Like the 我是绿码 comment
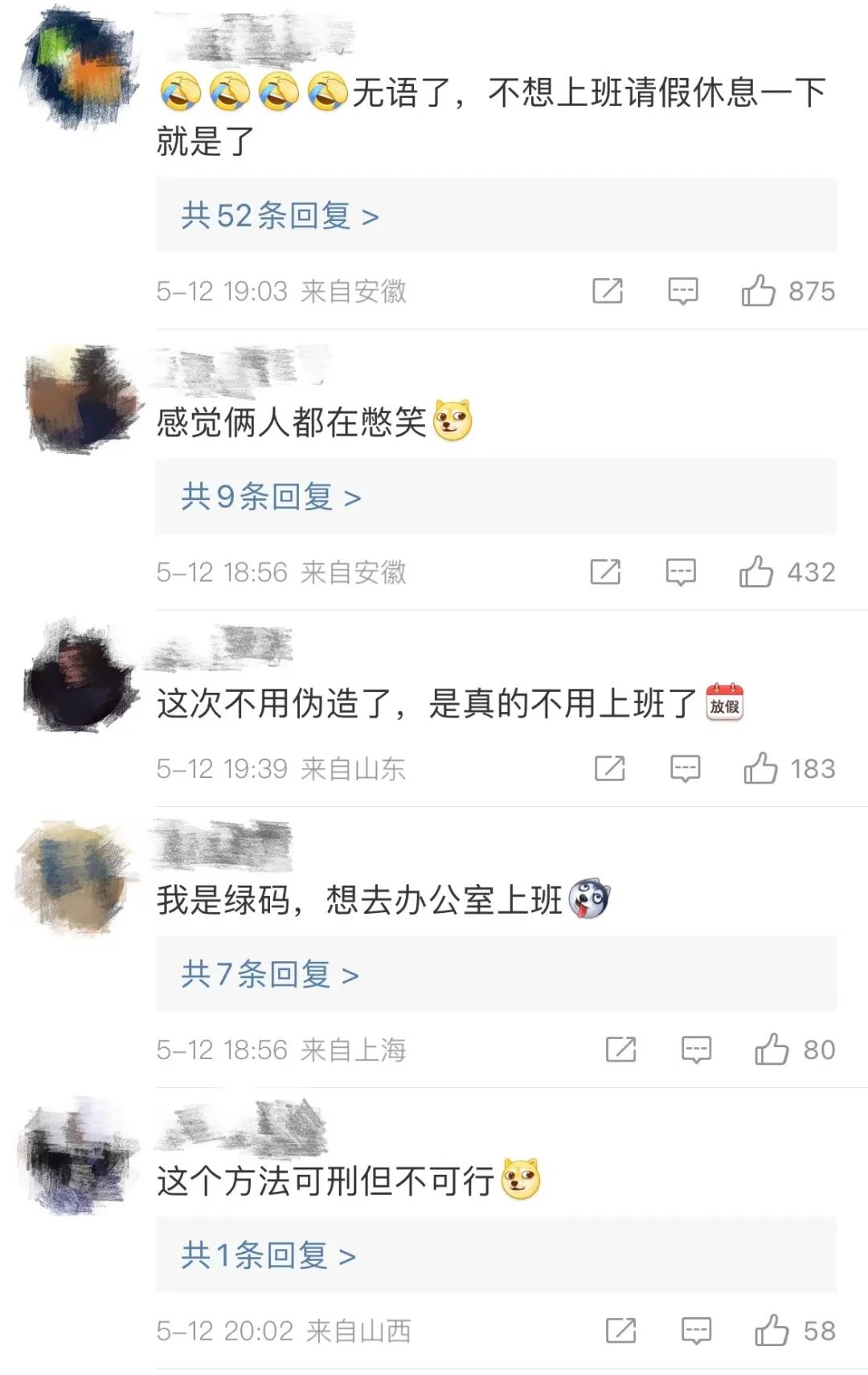Screen dimensions: 868x1375 (771, 1050)
